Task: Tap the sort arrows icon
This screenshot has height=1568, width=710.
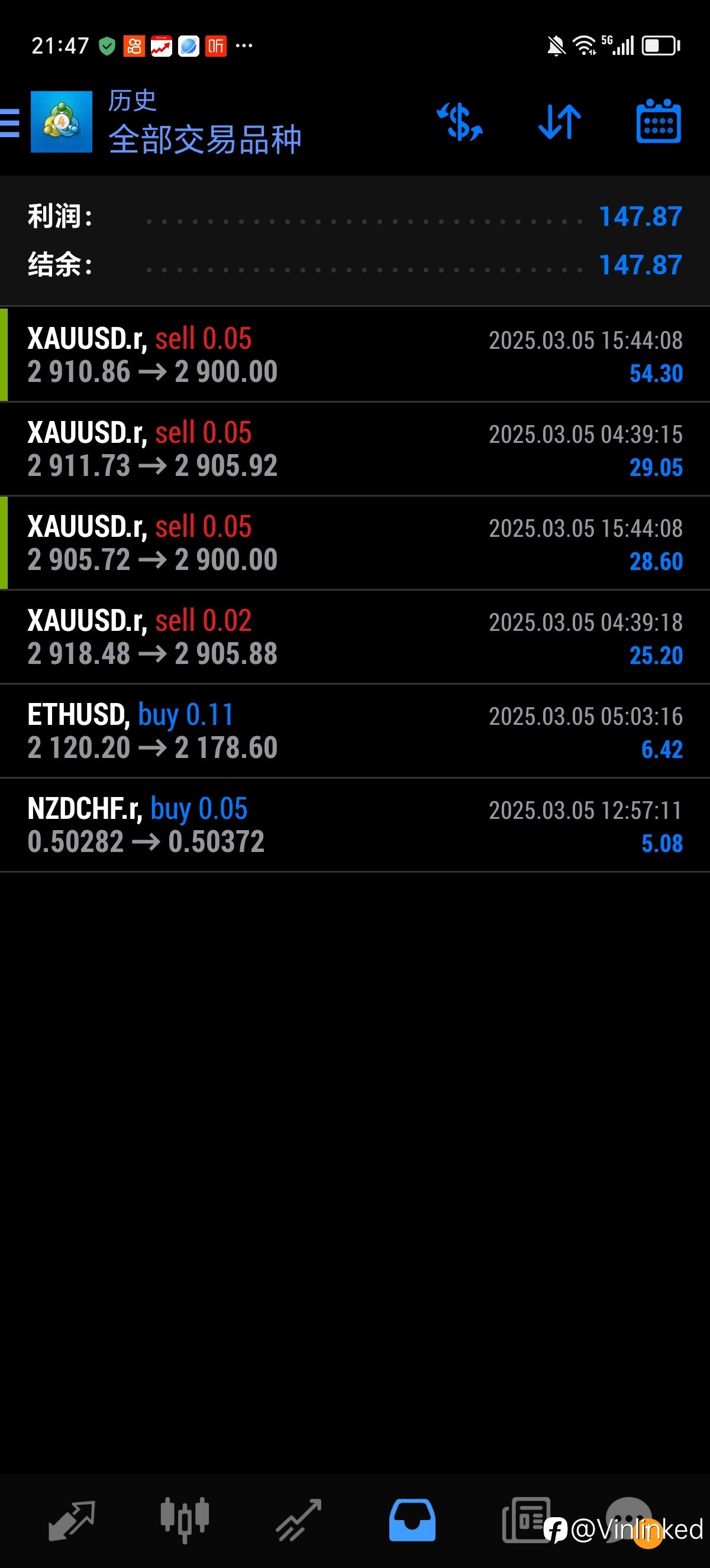Action: pyautogui.click(x=560, y=122)
